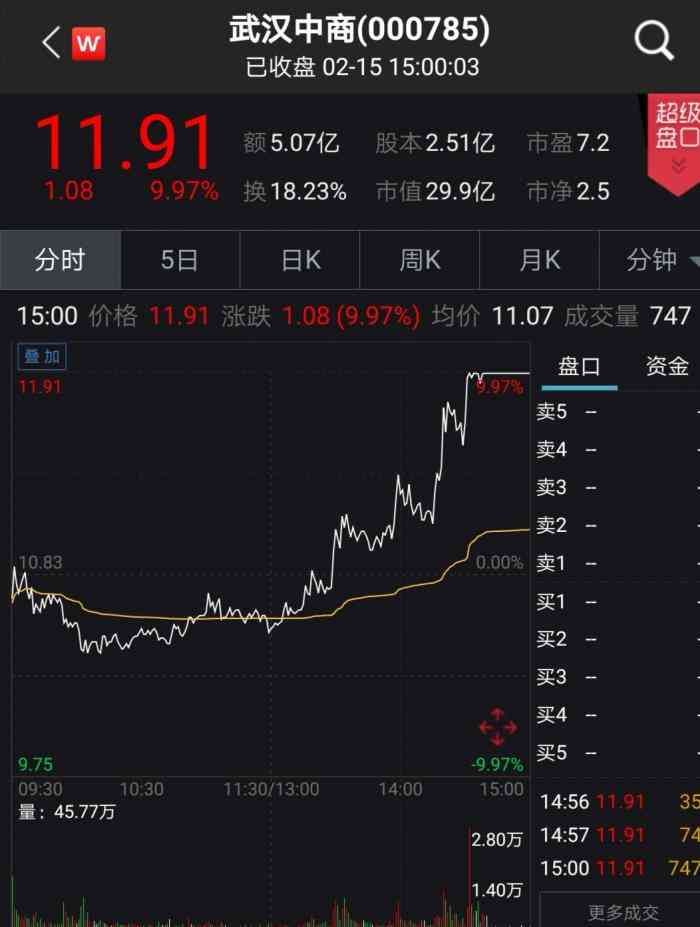700x927 pixels.
Task: Show the 日K candlestick chart
Action: pos(300,261)
